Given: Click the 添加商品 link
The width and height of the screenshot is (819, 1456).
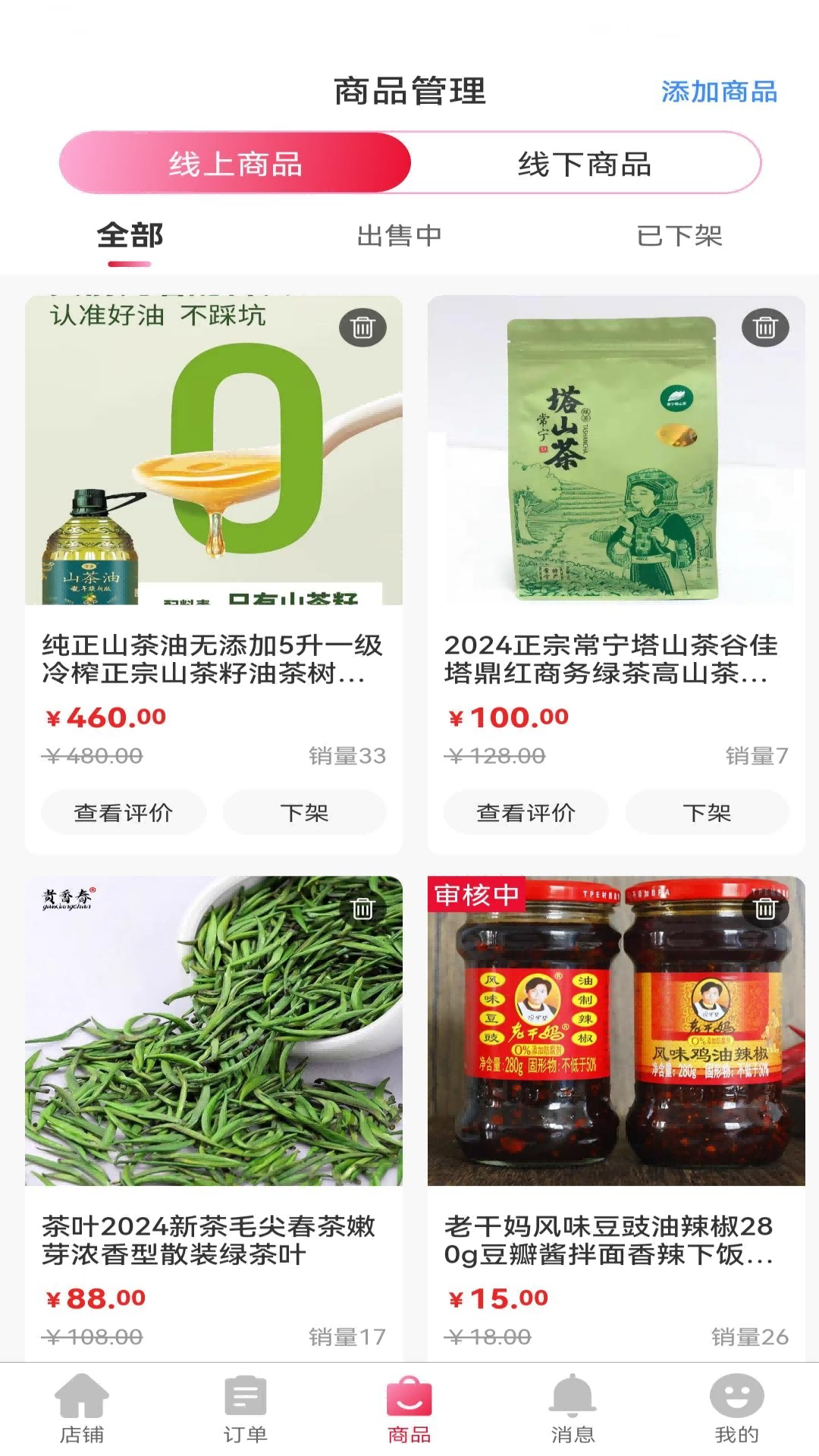Looking at the screenshot, I should (718, 92).
